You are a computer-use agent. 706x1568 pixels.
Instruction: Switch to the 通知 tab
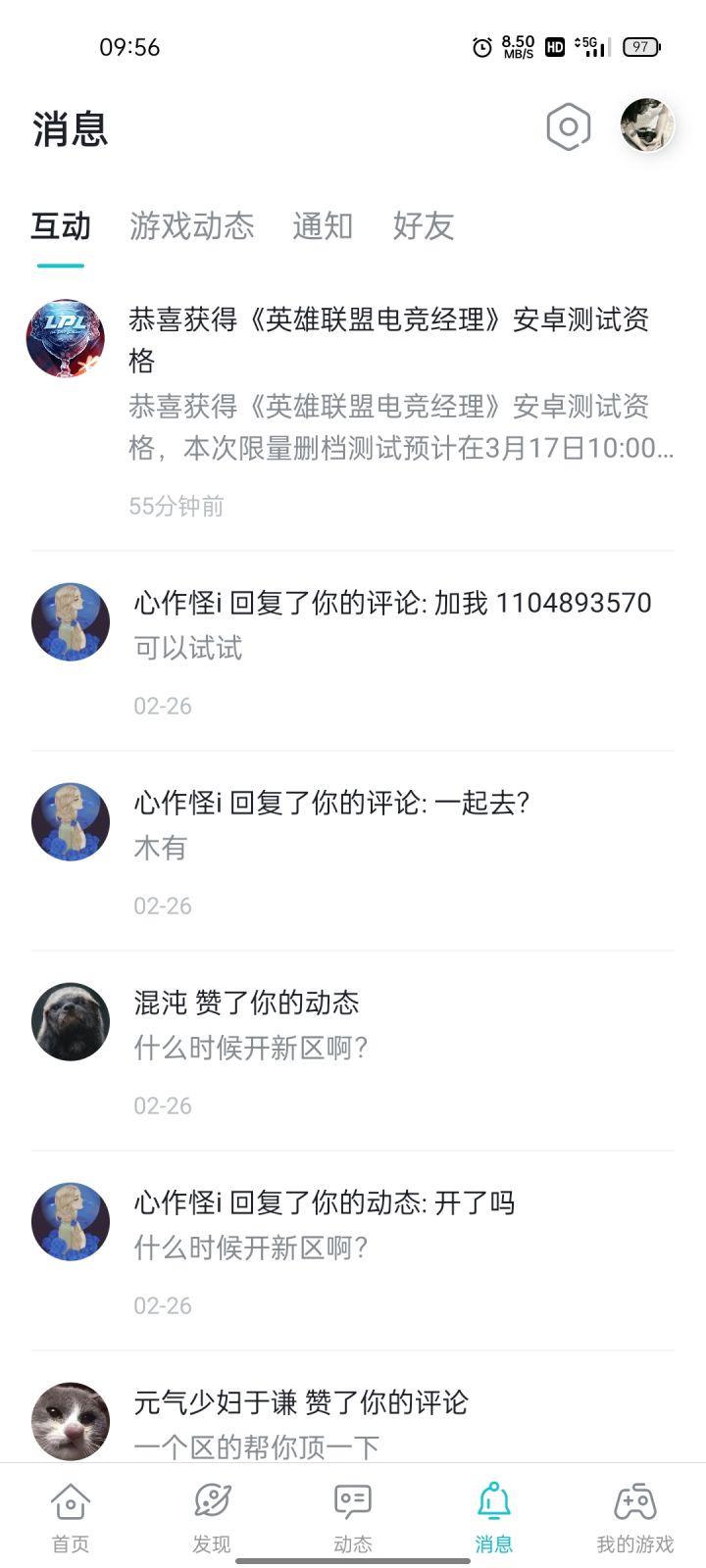pos(323,226)
